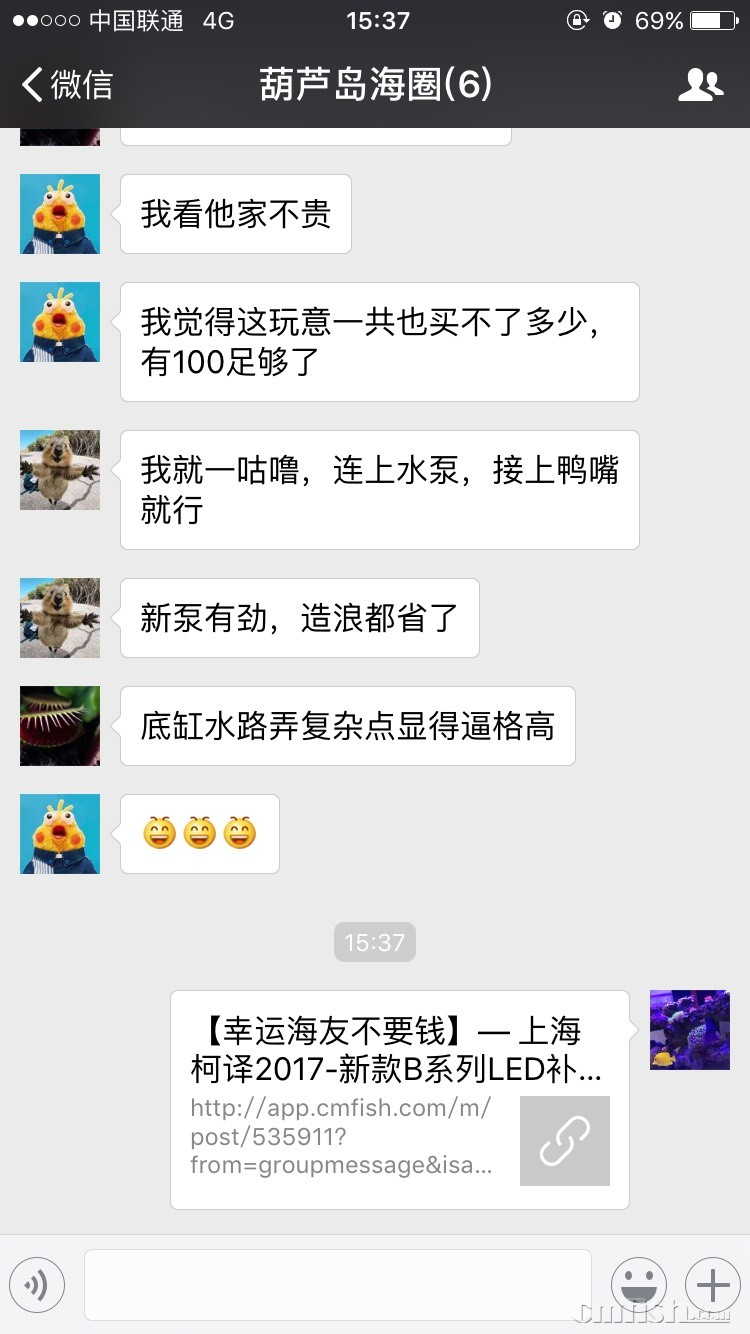
Task: Open the plus attachments menu
Action: point(713,1285)
